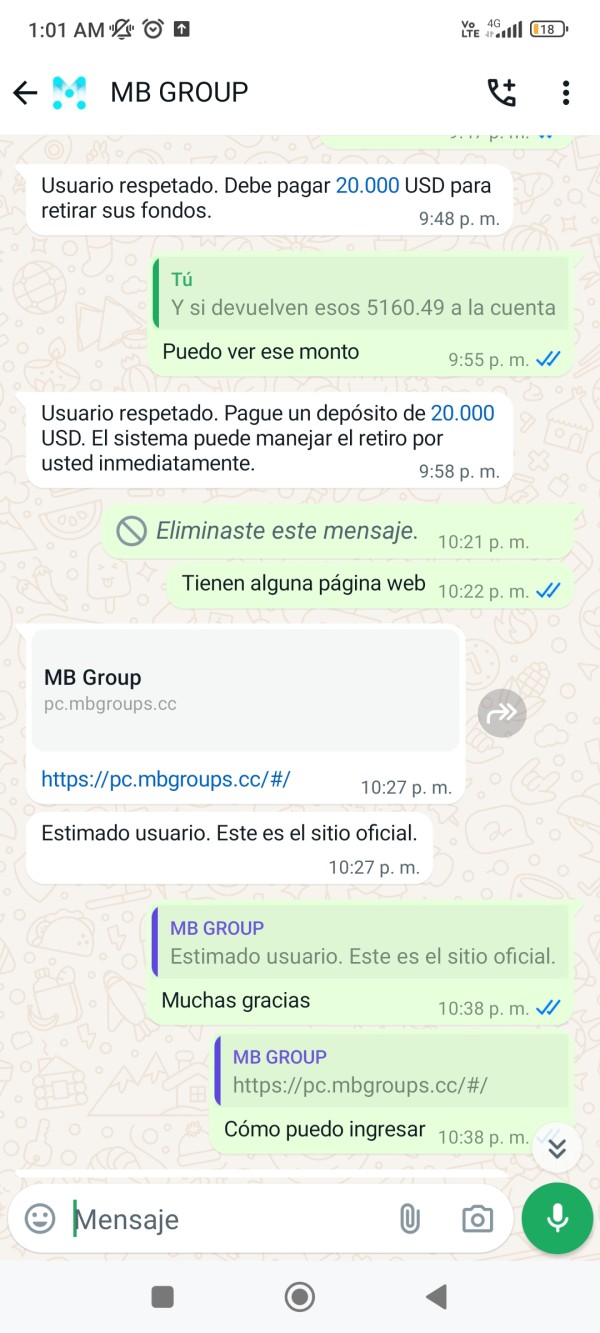Open the three-dot overflow menu
600x1333 pixels.
(x=565, y=93)
